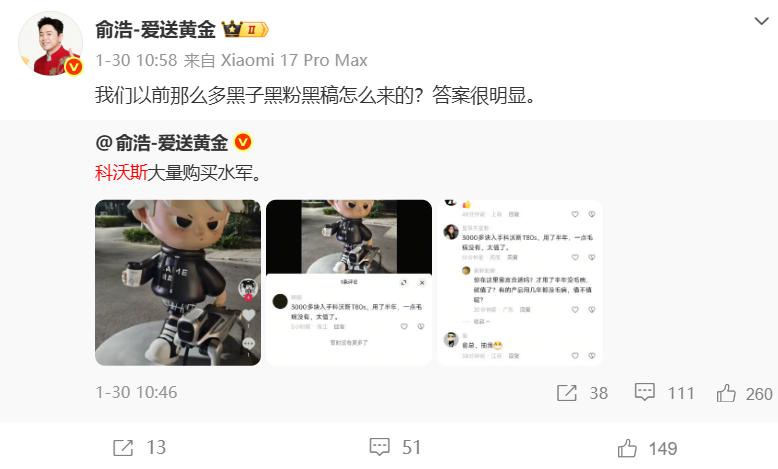Repost this post with 13 reposts

pos(140,447)
